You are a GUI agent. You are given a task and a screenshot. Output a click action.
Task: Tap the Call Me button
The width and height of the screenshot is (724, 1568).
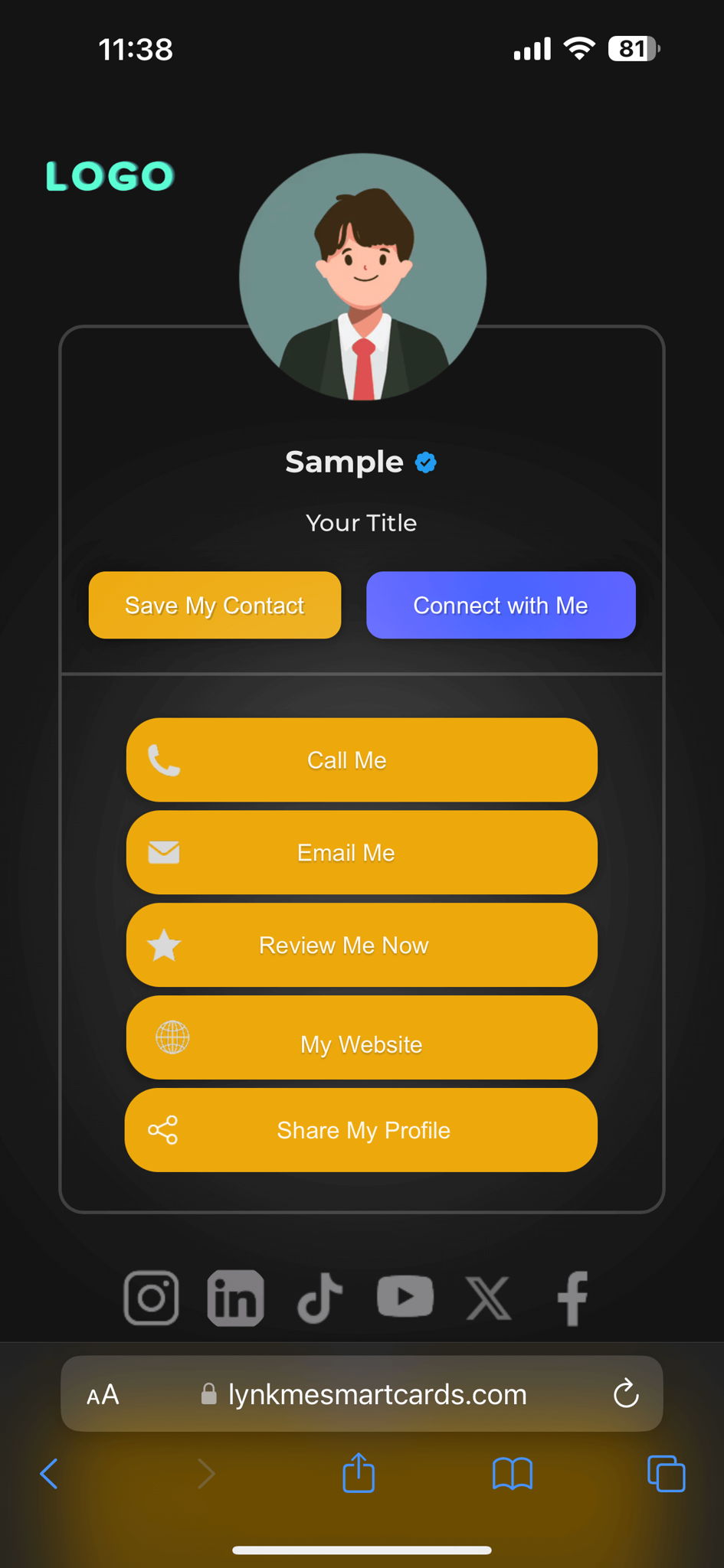[x=362, y=760]
